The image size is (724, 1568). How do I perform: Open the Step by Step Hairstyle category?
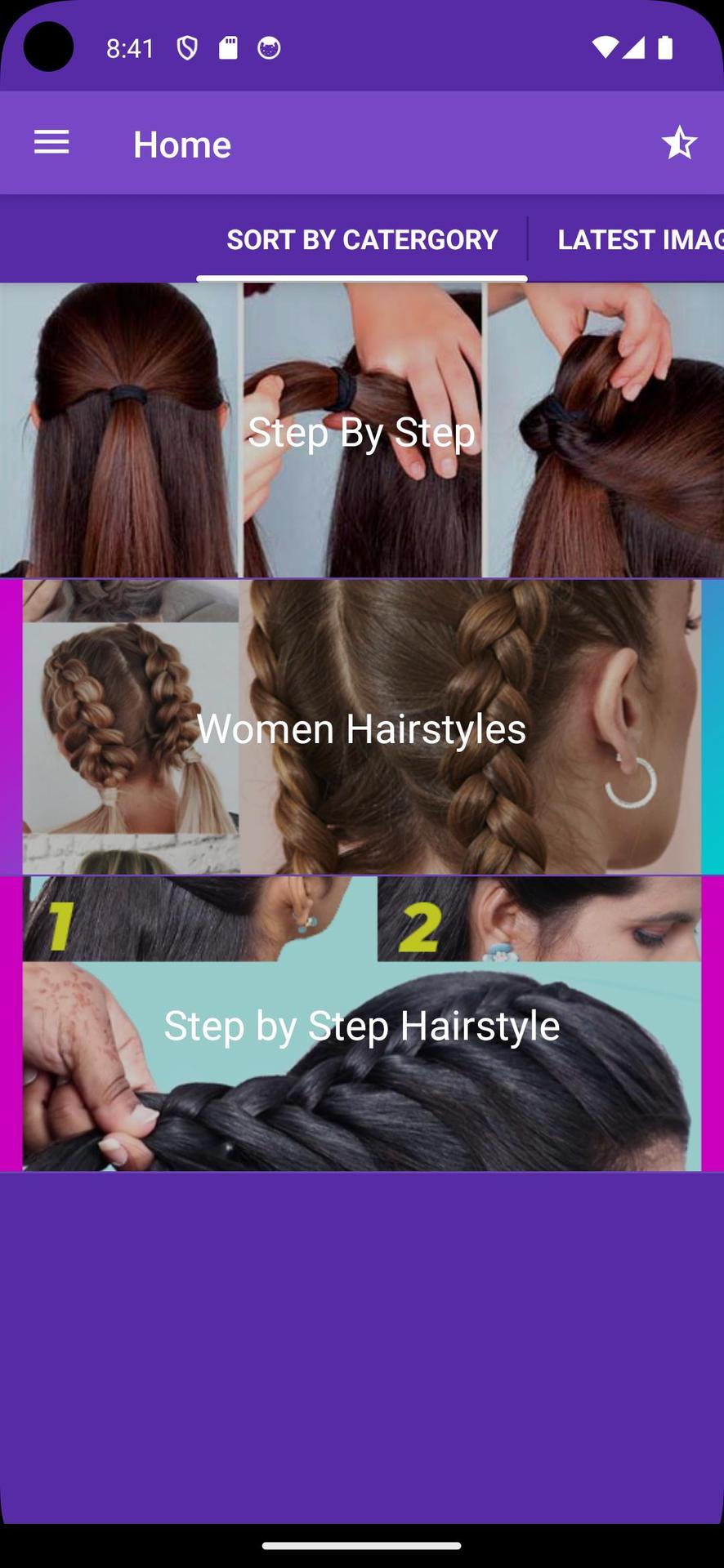pos(362,1024)
